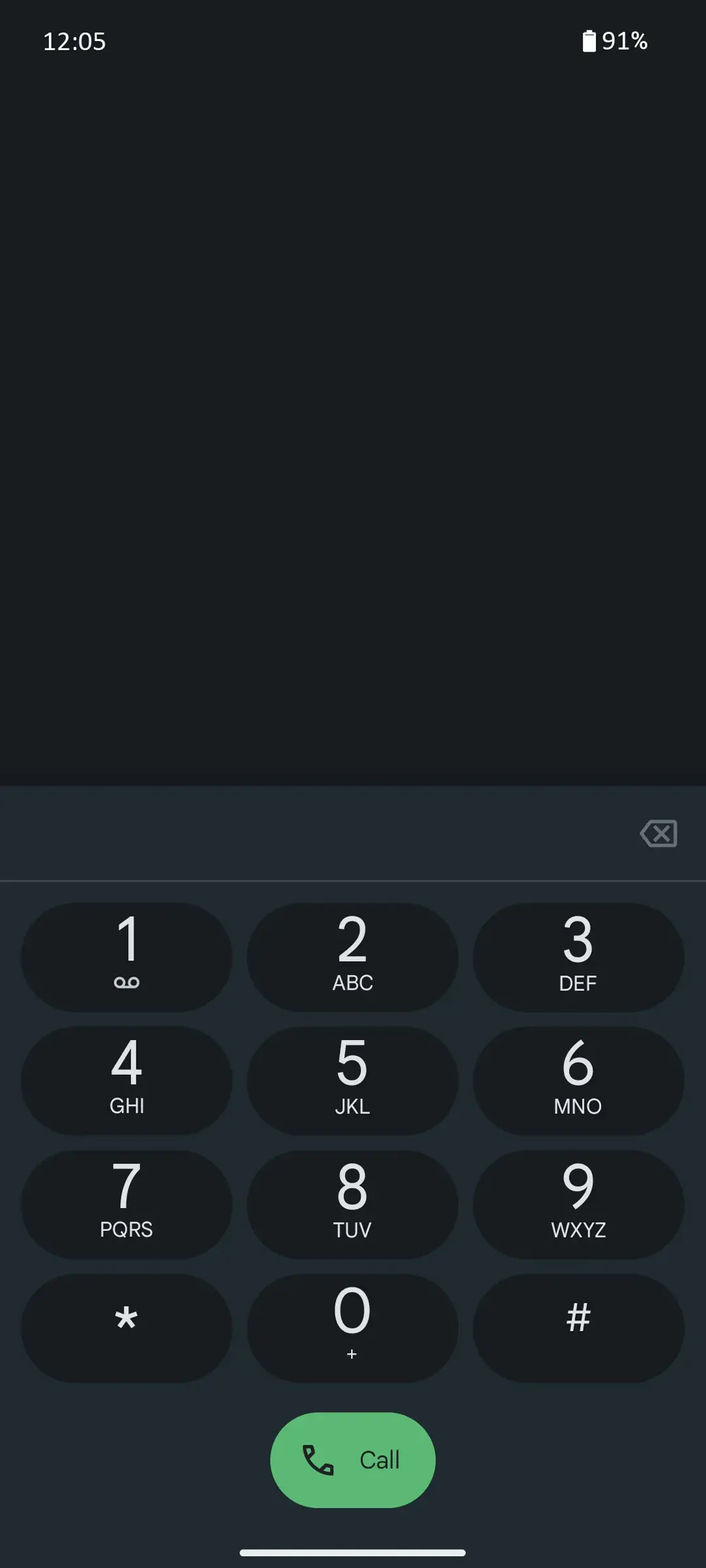Start the call with the green Call button

click(352, 1460)
